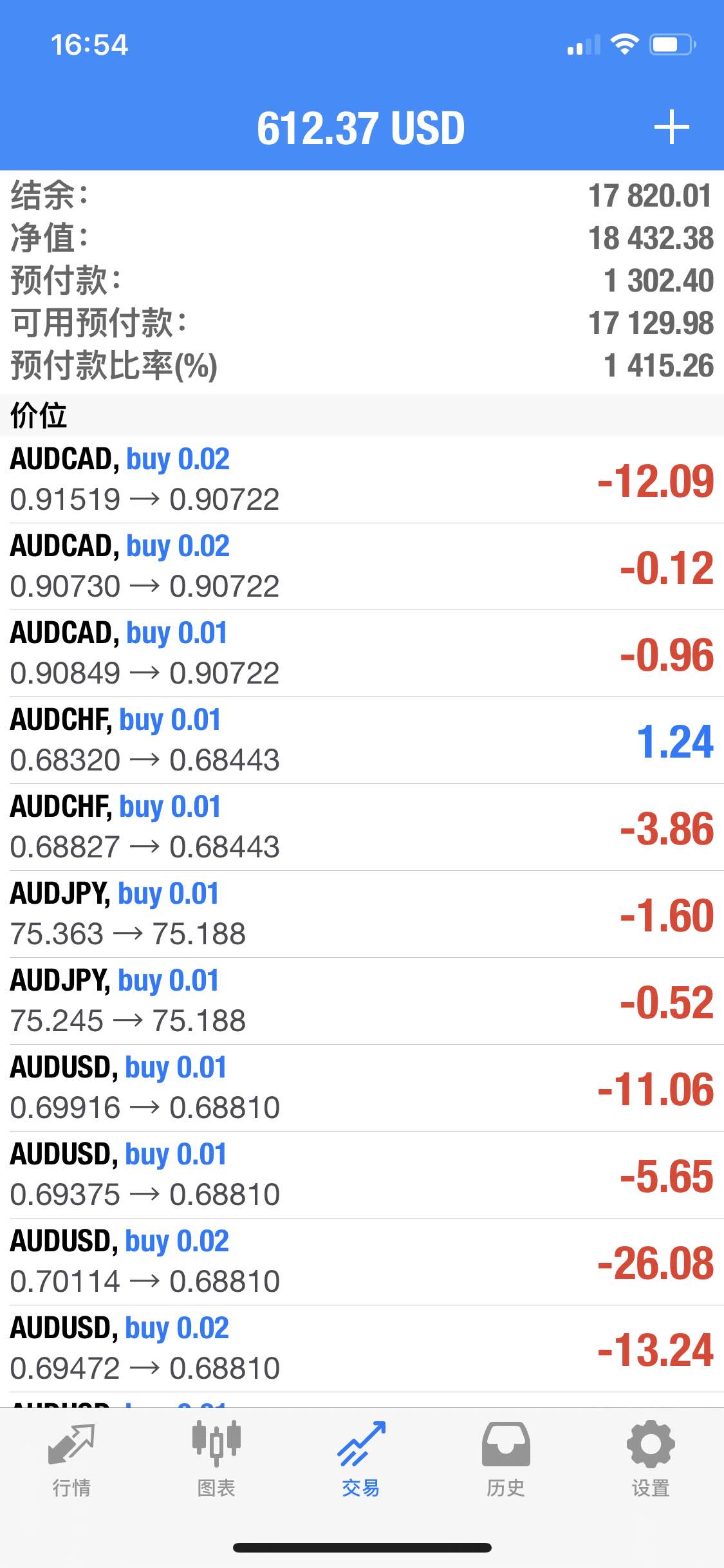Switch to the 图表 chart tab
This screenshot has width=724, height=1568.
click(216, 1459)
